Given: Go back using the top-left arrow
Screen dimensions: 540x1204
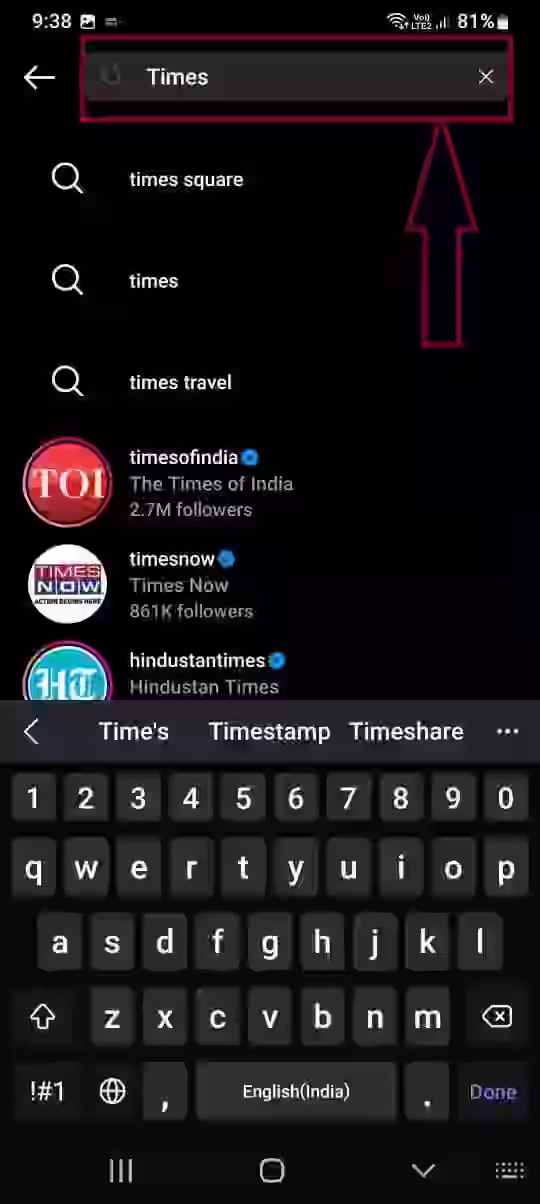Looking at the screenshot, I should 39,77.
